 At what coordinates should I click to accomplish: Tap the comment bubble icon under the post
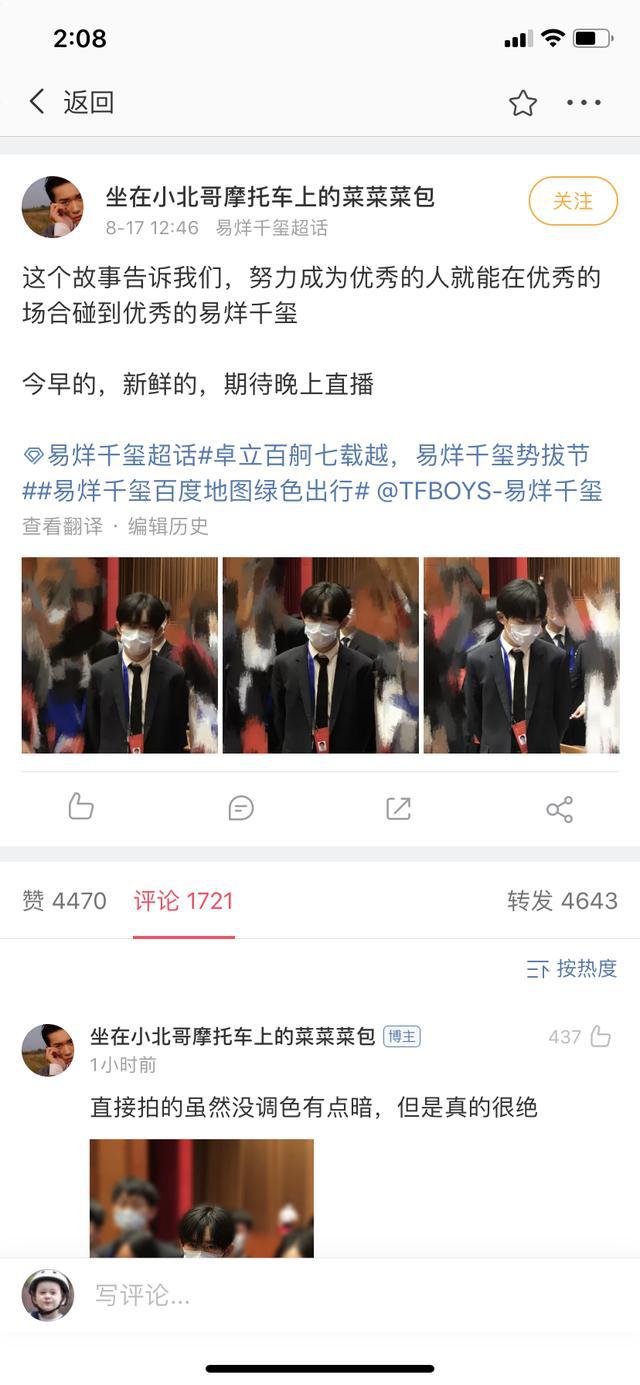pyautogui.click(x=241, y=808)
